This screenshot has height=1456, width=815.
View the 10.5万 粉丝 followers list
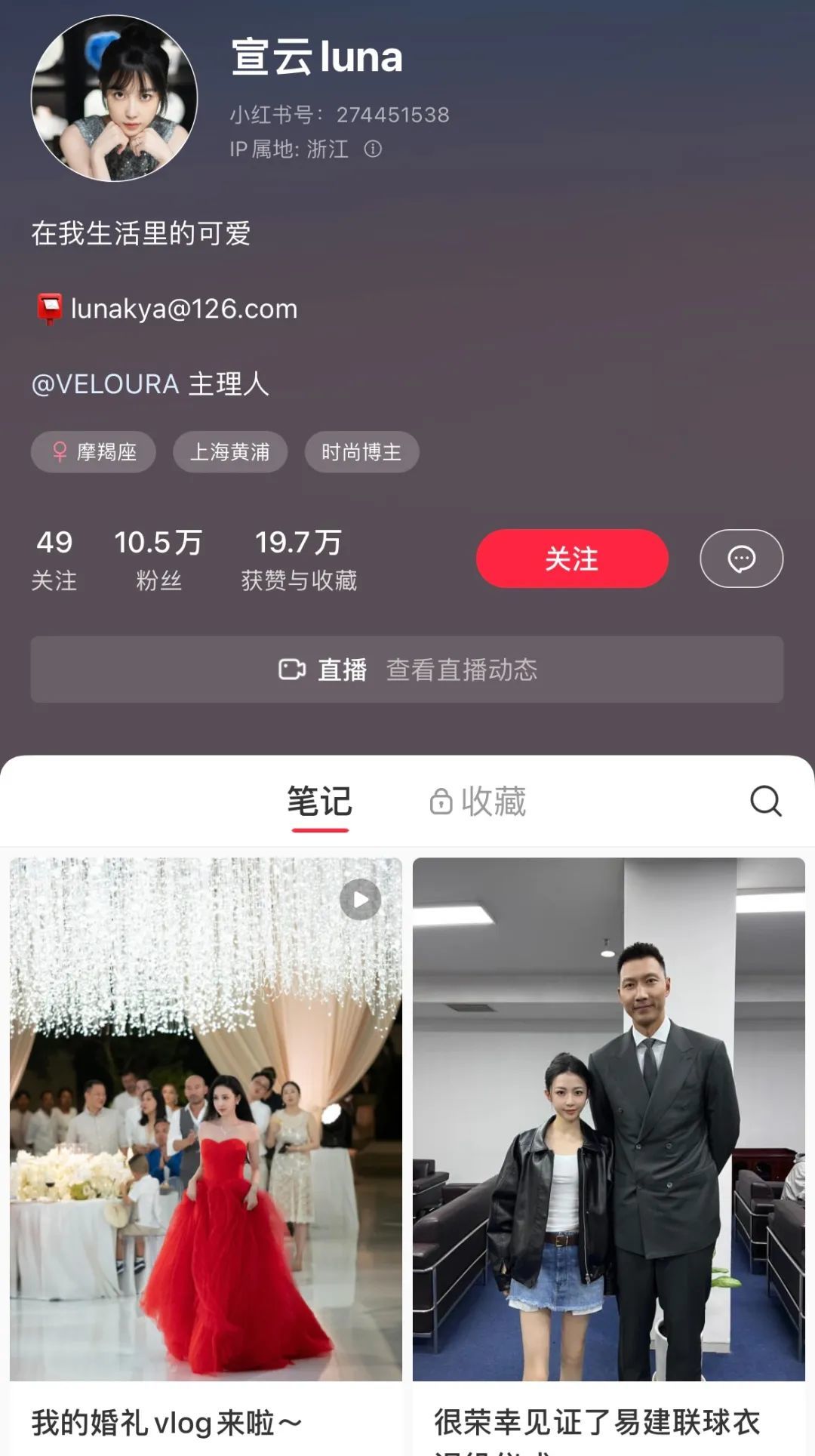(x=158, y=559)
